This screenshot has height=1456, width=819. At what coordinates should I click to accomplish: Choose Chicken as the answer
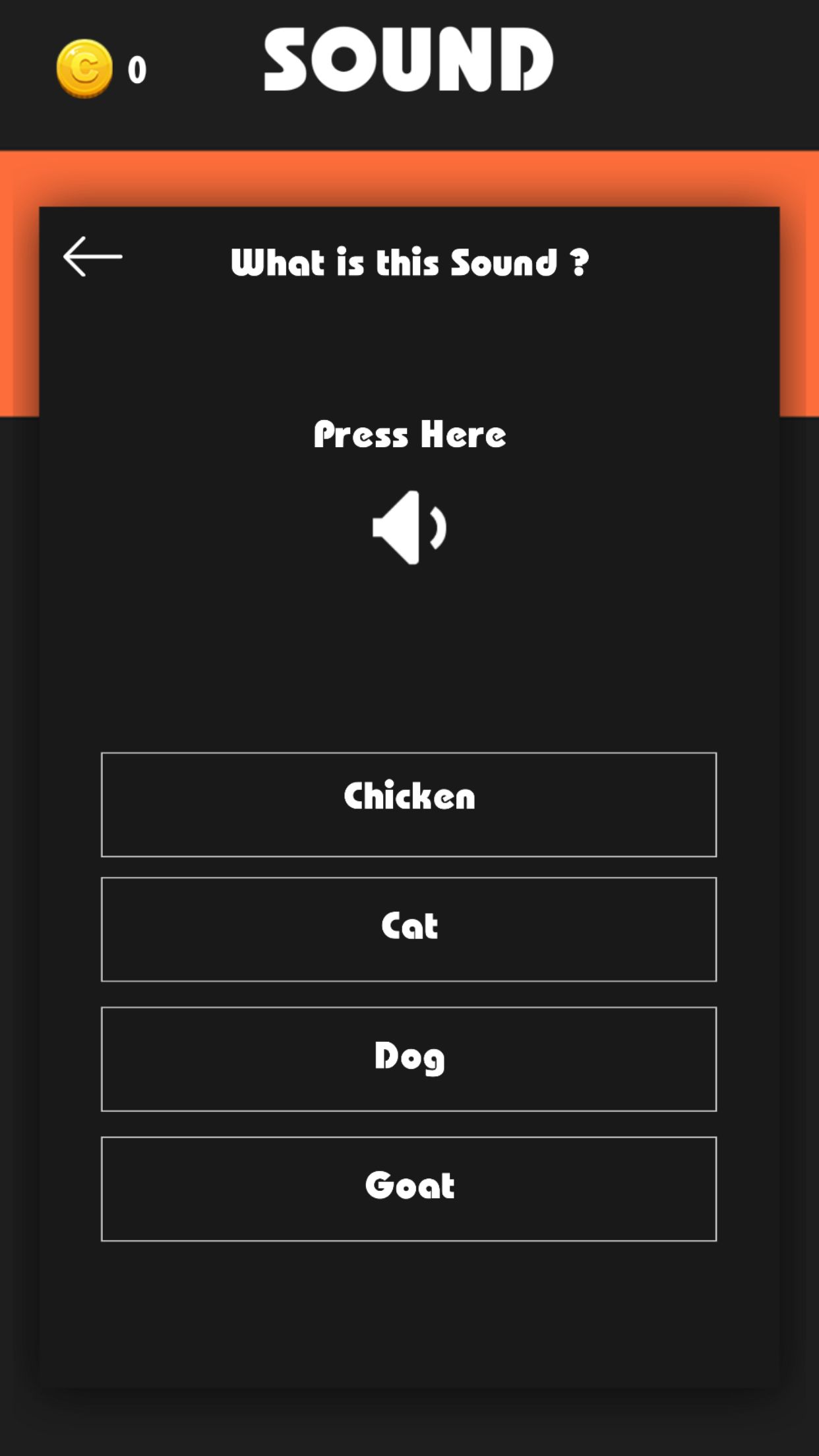tap(409, 804)
